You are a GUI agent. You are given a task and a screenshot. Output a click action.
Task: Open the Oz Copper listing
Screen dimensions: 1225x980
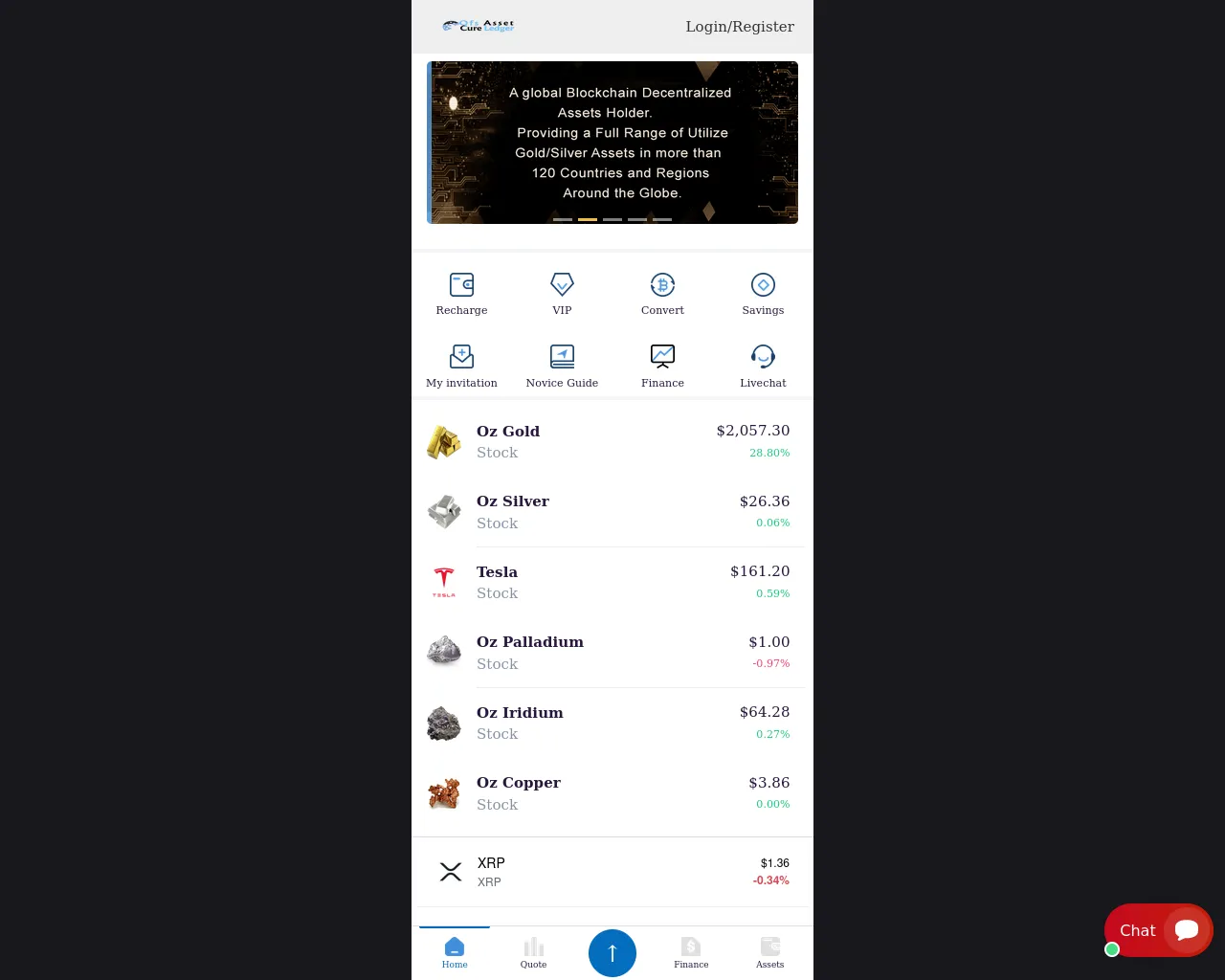click(612, 793)
